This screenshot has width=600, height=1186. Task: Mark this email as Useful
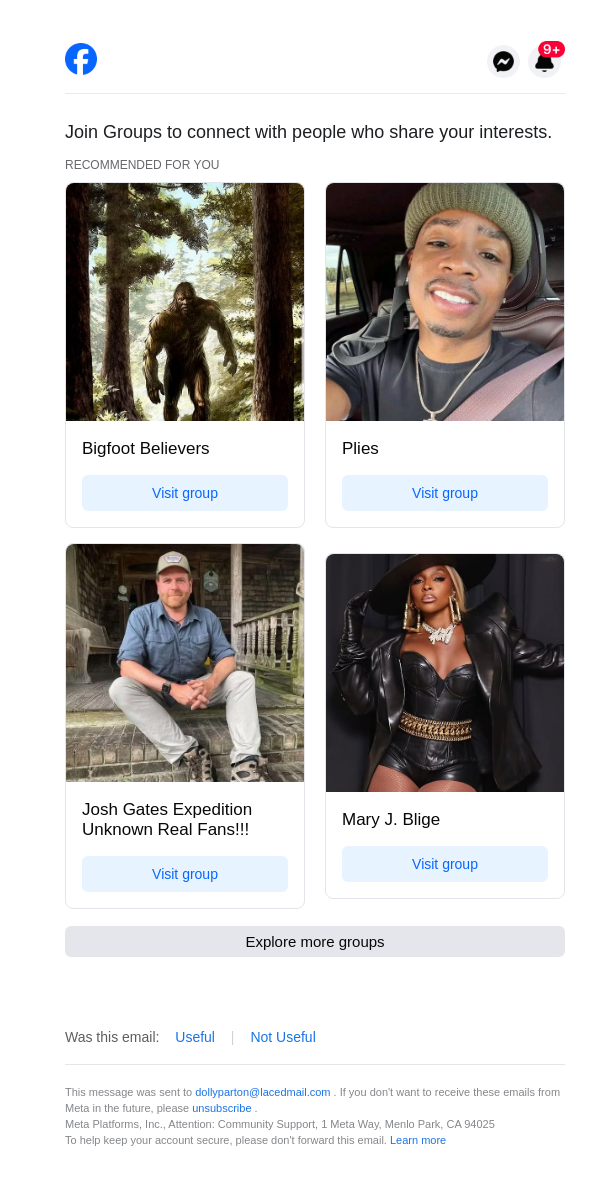[195, 1037]
